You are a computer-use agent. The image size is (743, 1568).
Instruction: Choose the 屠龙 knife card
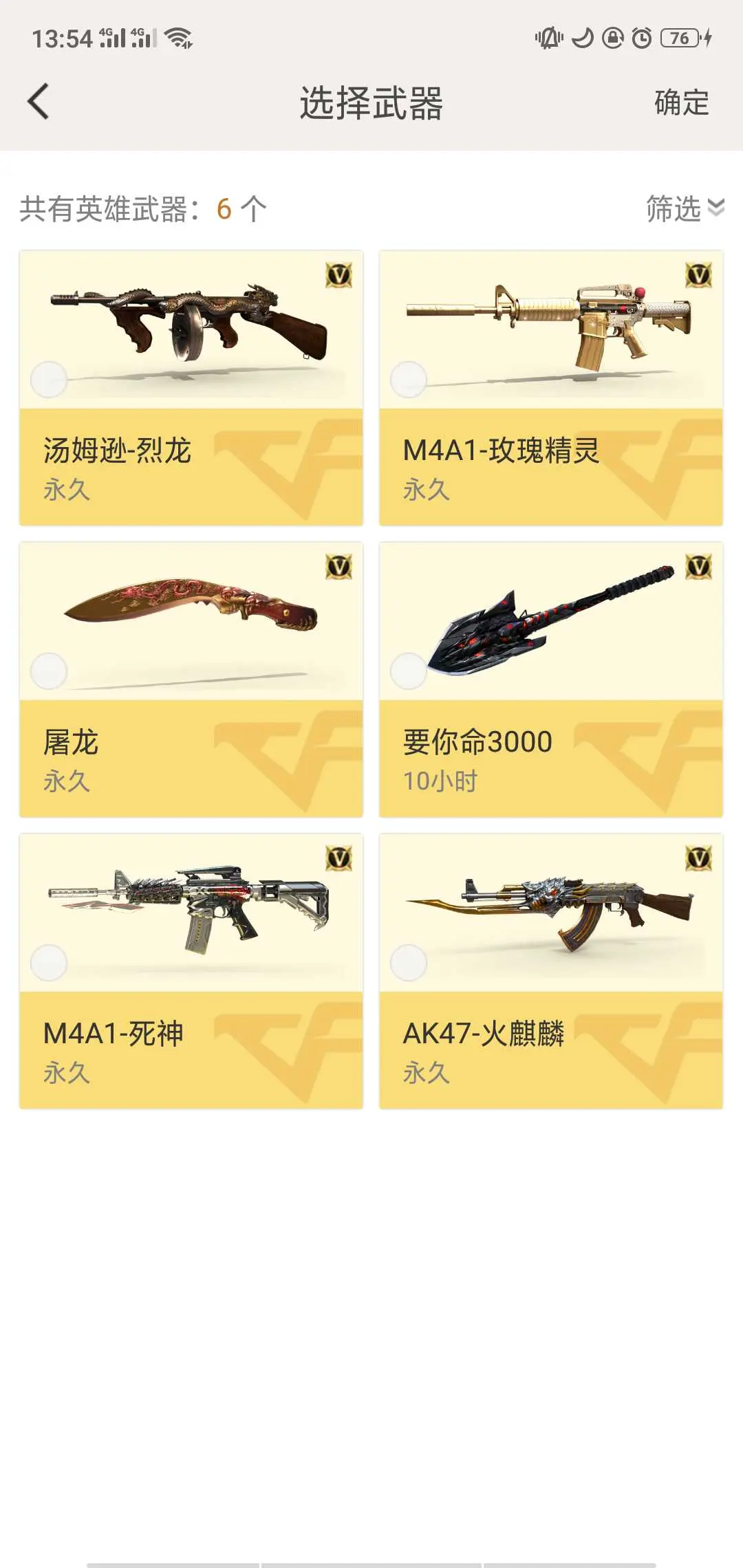(191, 679)
